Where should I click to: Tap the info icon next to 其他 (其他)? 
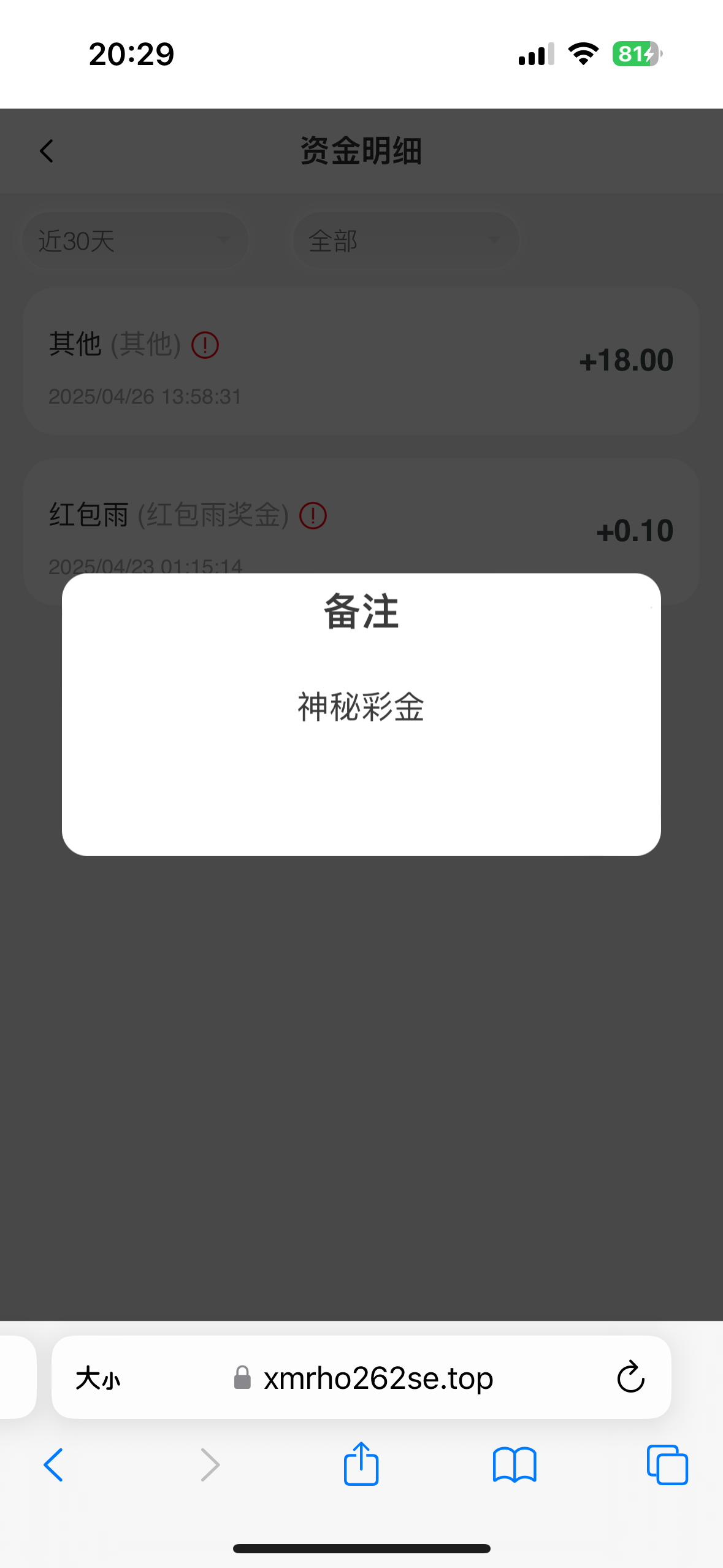[205, 345]
